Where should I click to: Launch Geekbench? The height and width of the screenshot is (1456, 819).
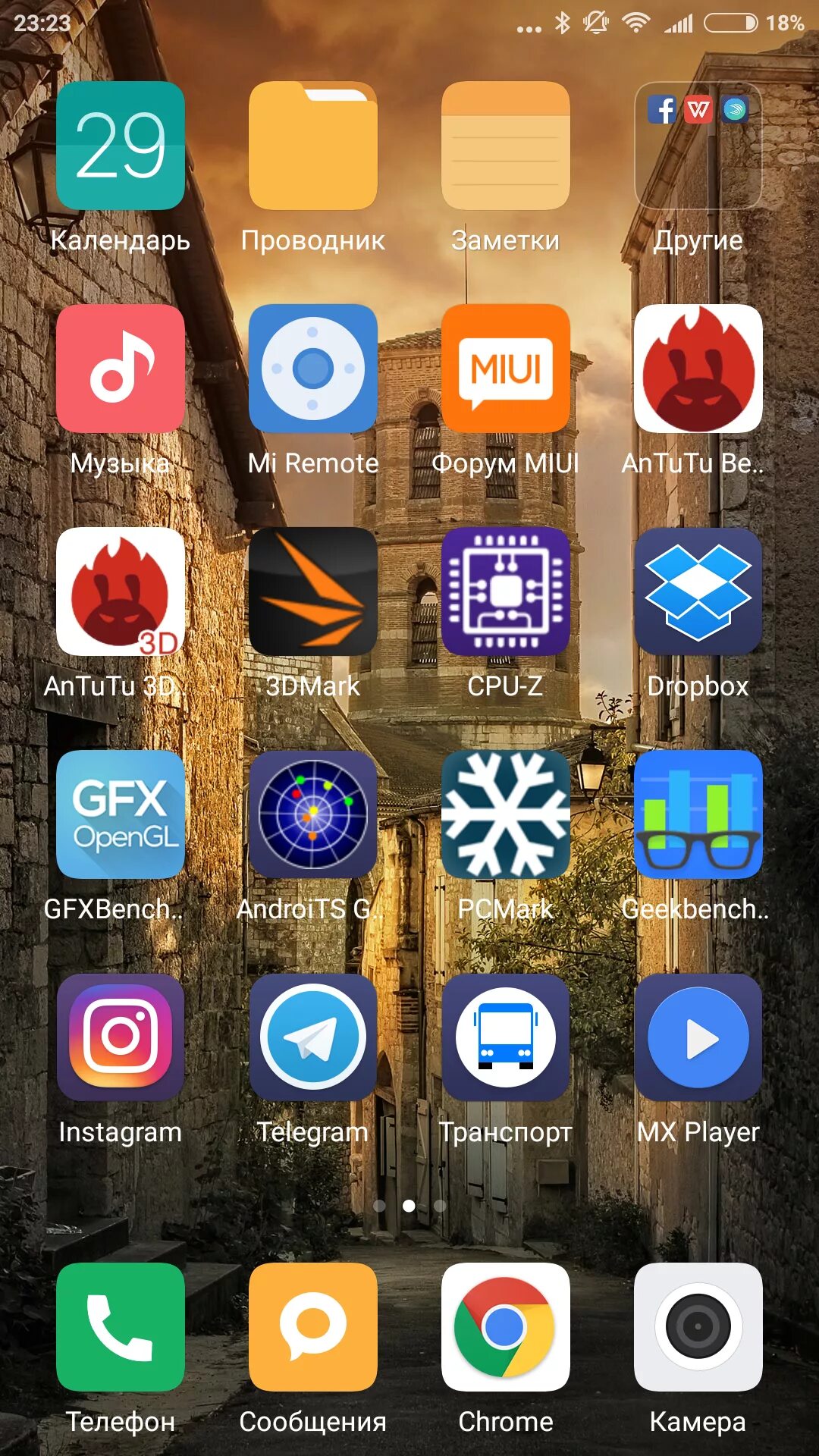tap(698, 814)
